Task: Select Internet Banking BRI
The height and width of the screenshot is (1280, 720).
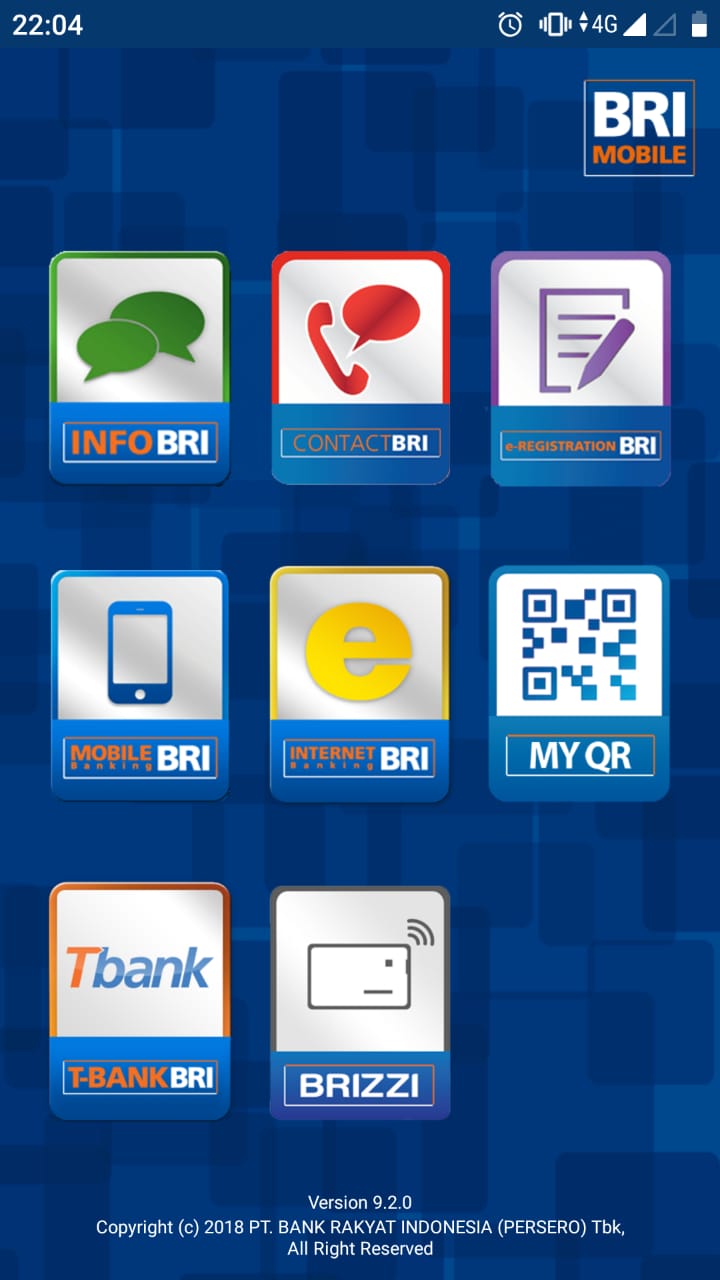Action: (360, 685)
